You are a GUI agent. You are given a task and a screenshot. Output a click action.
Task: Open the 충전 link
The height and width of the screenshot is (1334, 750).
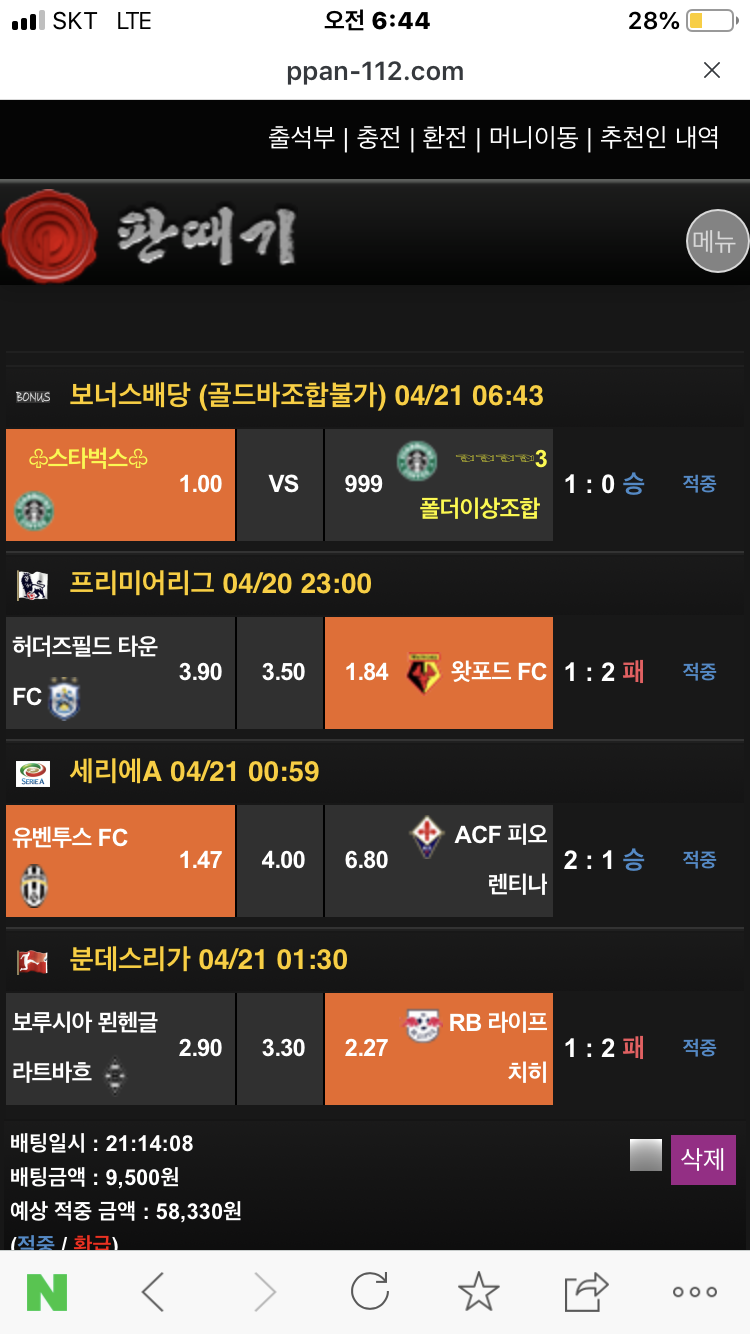(x=379, y=138)
